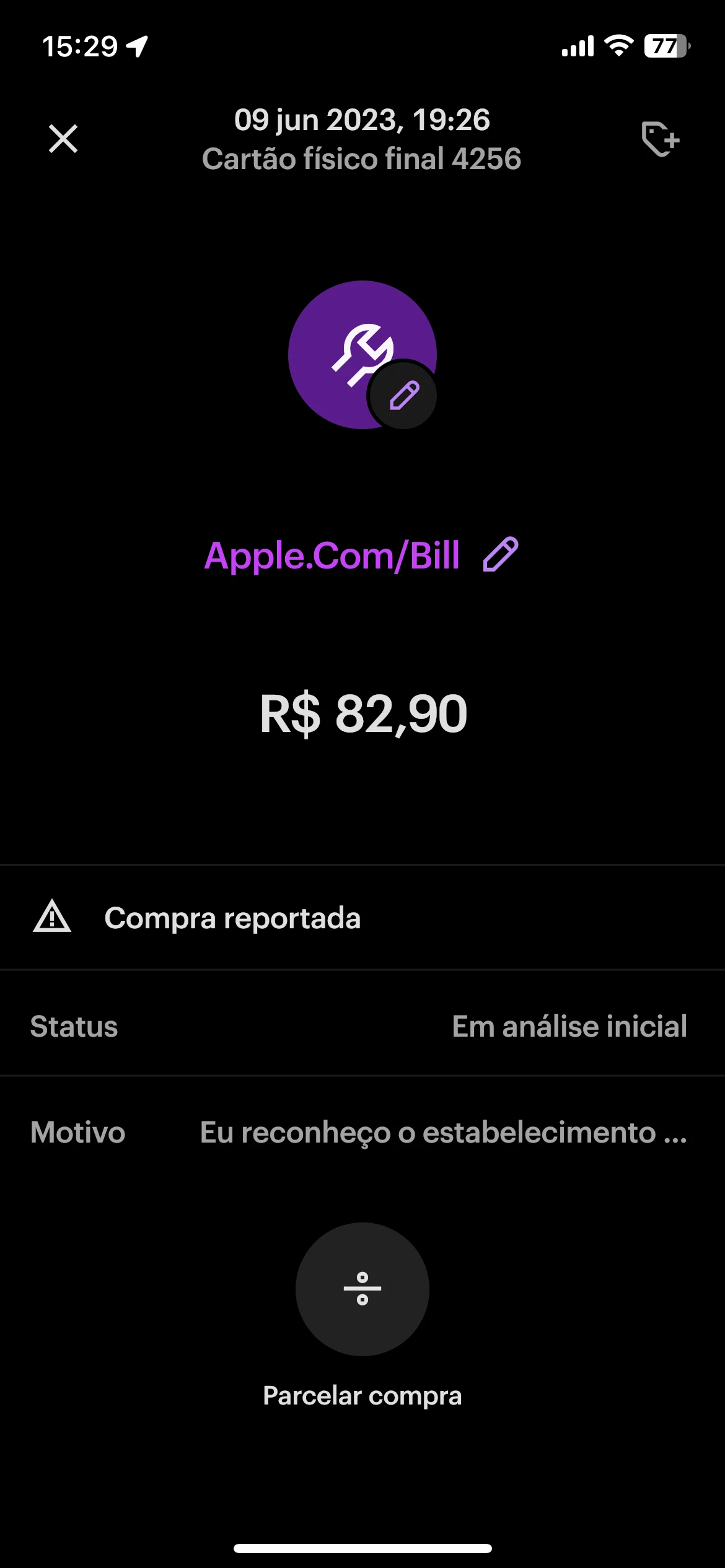This screenshot has height=1568, width=725.
Task: Rename the Apple.Com/Bill merchant
Action: (x=501, y=554)
